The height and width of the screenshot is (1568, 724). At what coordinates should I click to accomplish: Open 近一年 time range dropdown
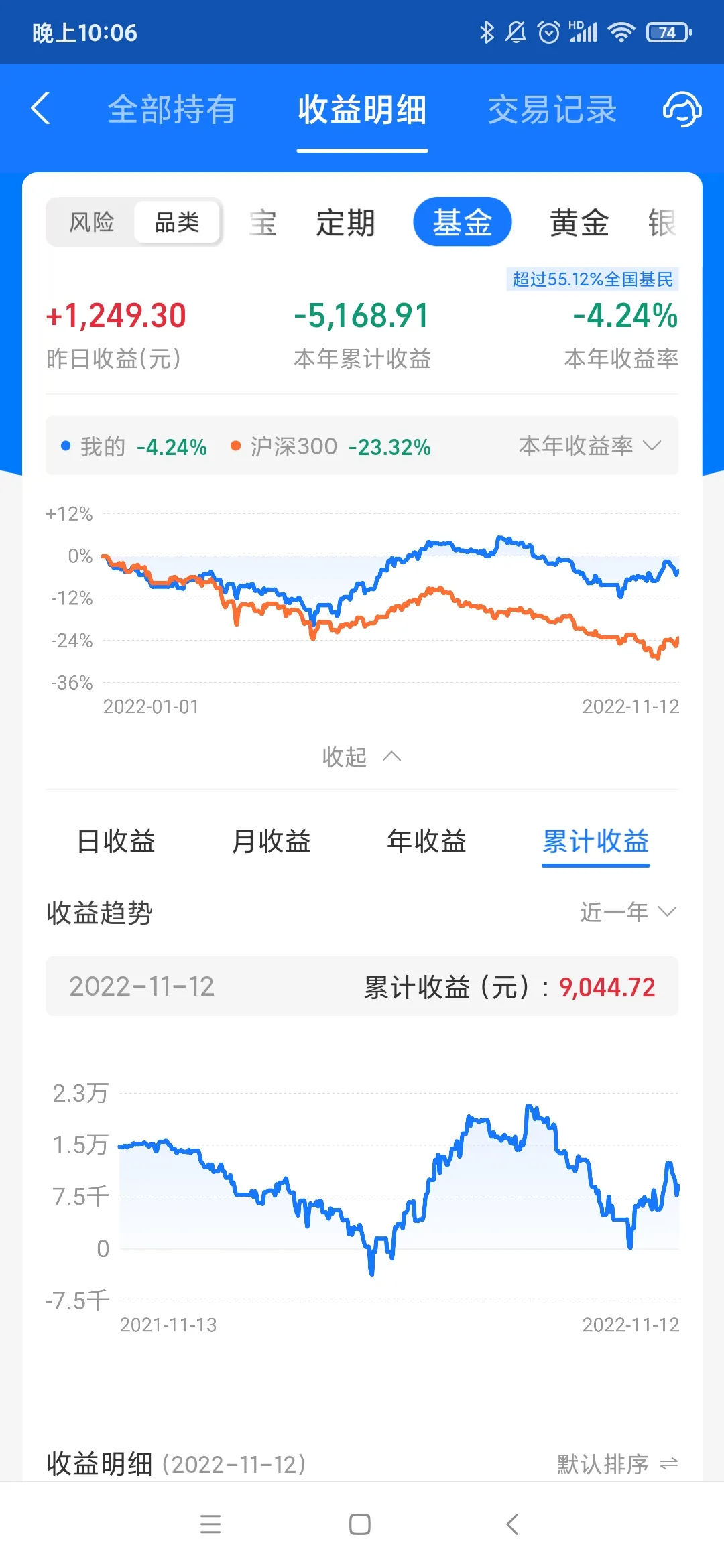pos(629,912)
